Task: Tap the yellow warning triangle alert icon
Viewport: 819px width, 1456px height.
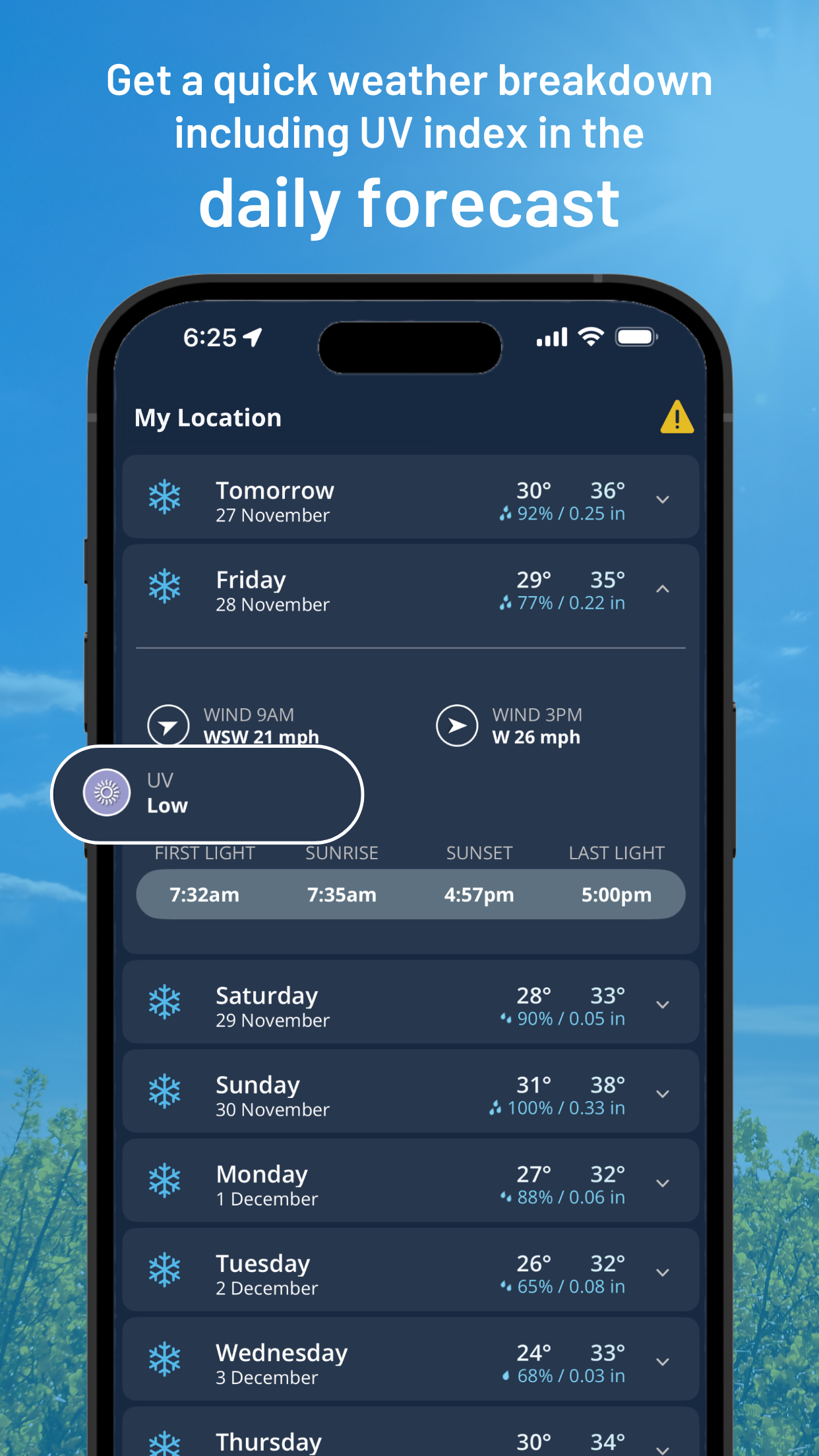Action: 678,417
